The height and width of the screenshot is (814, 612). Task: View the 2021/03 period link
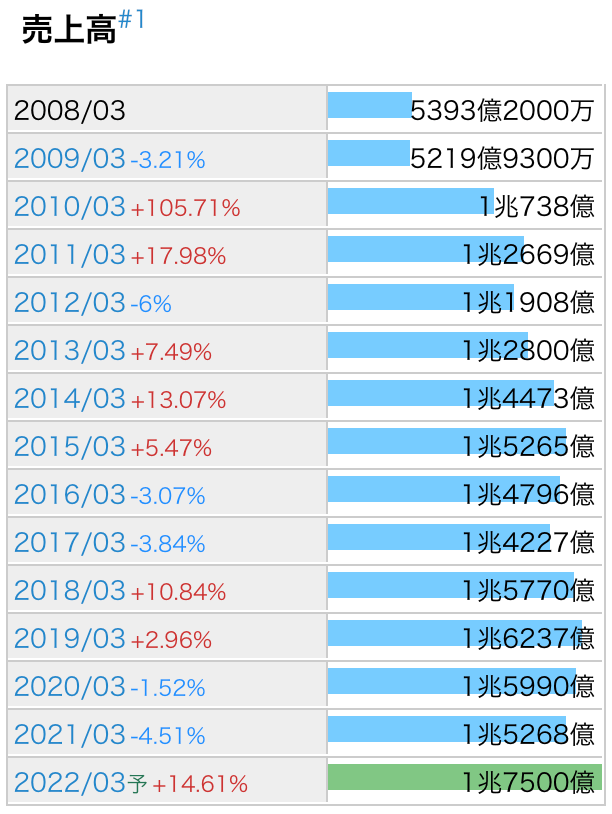tap(69, 735)
